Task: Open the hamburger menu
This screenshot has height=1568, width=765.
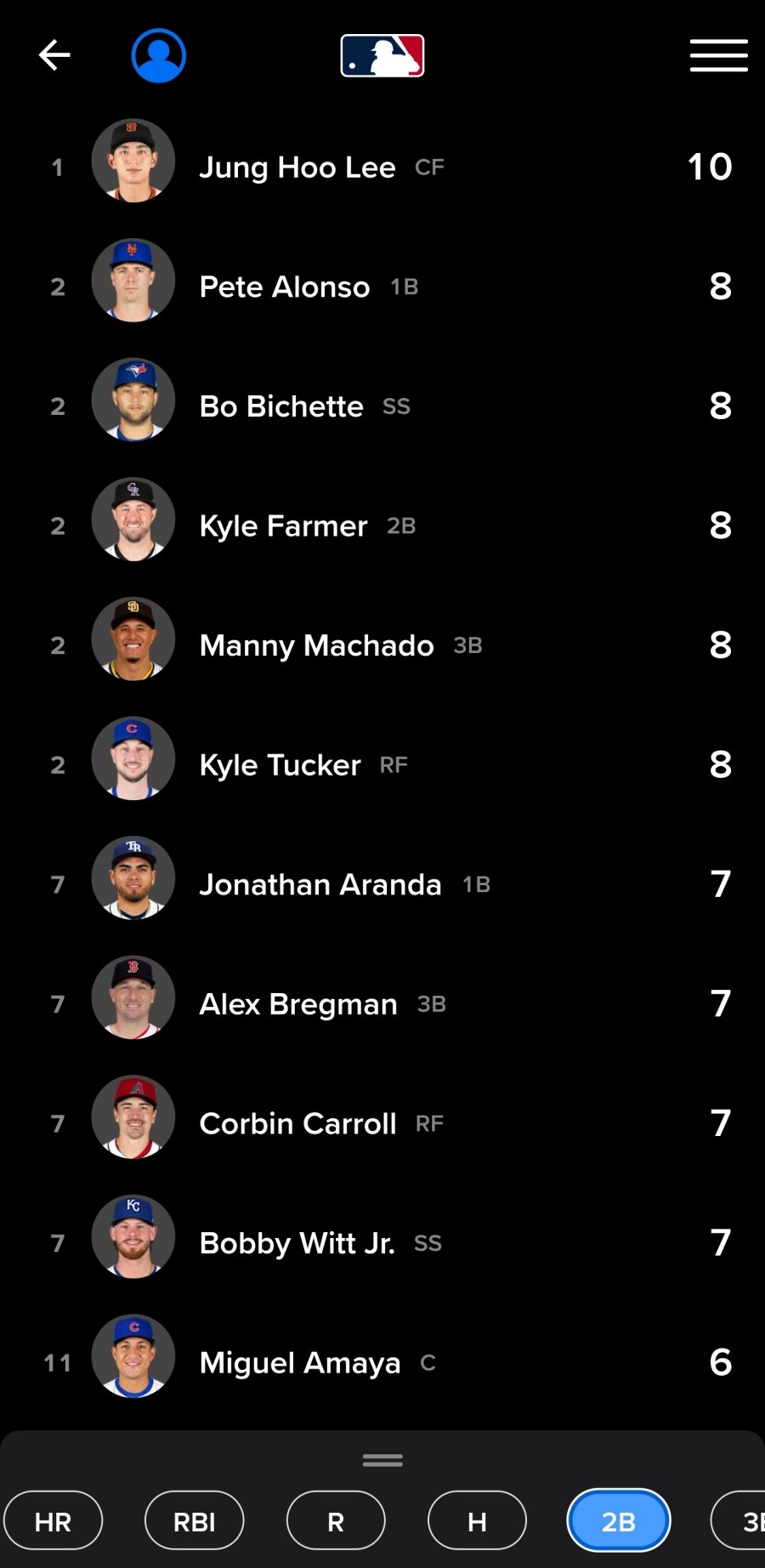Action: 718,56
